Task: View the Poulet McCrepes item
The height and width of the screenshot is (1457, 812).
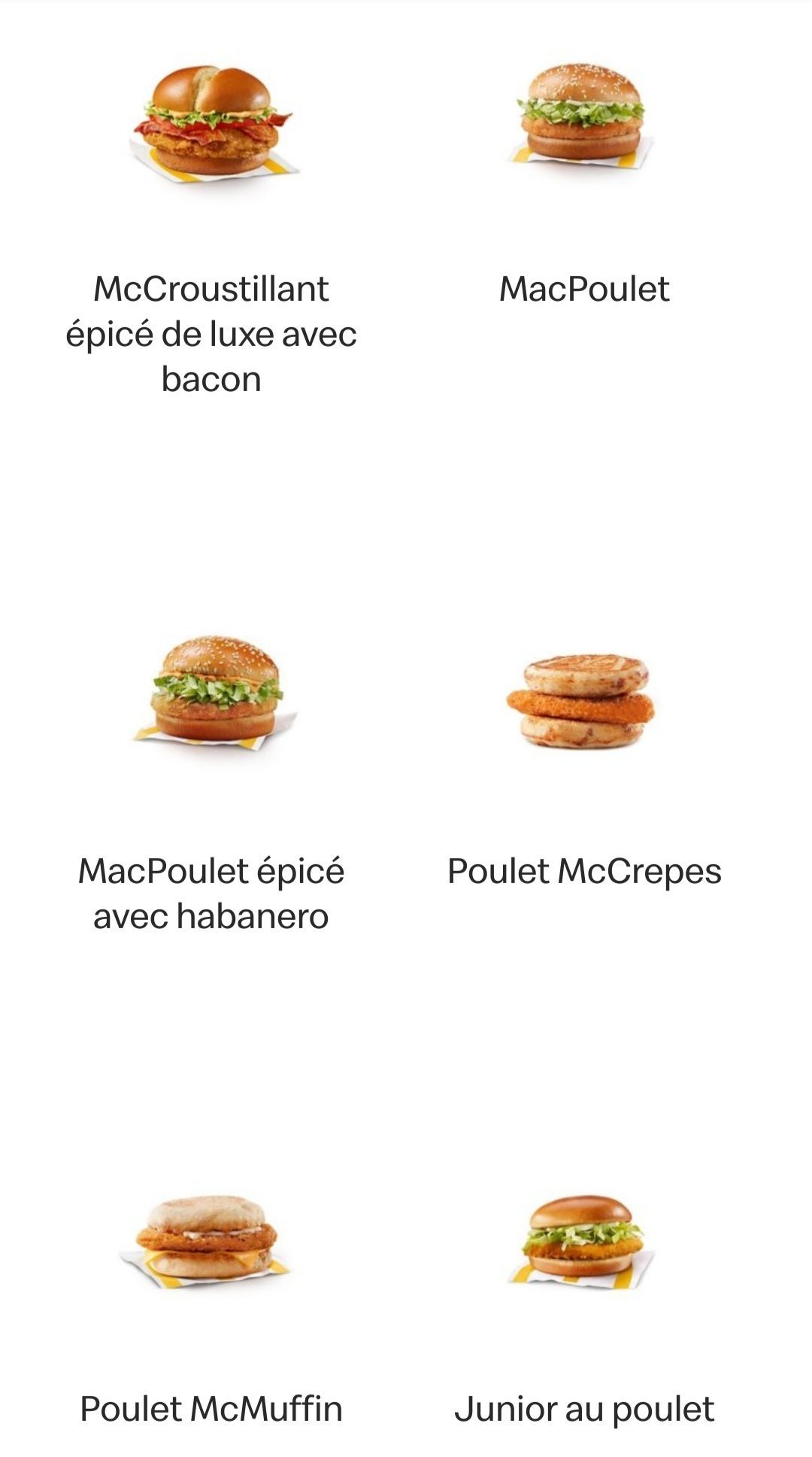Action: click(582, 701)
